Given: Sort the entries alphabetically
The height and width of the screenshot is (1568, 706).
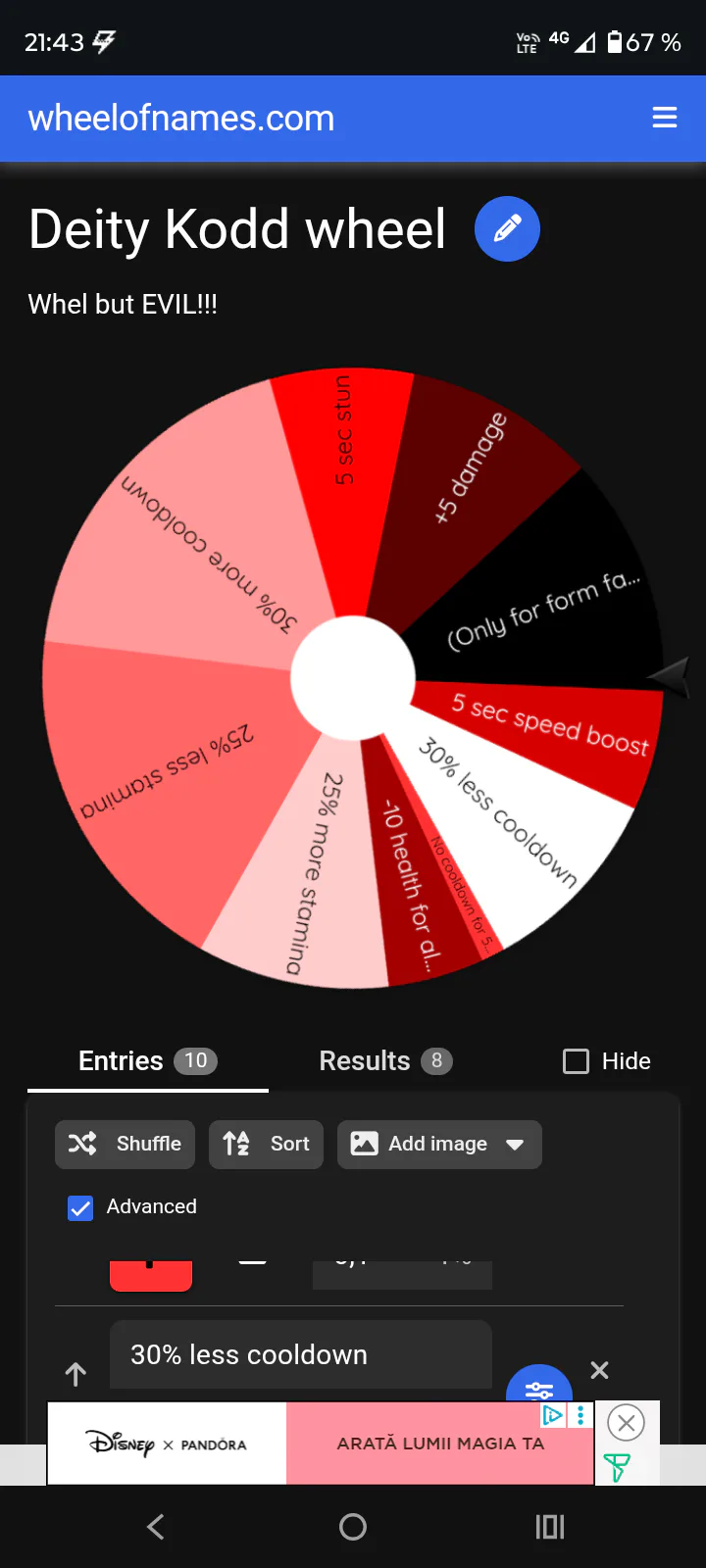Looking at the screenshot, I should coord(266,1144).
